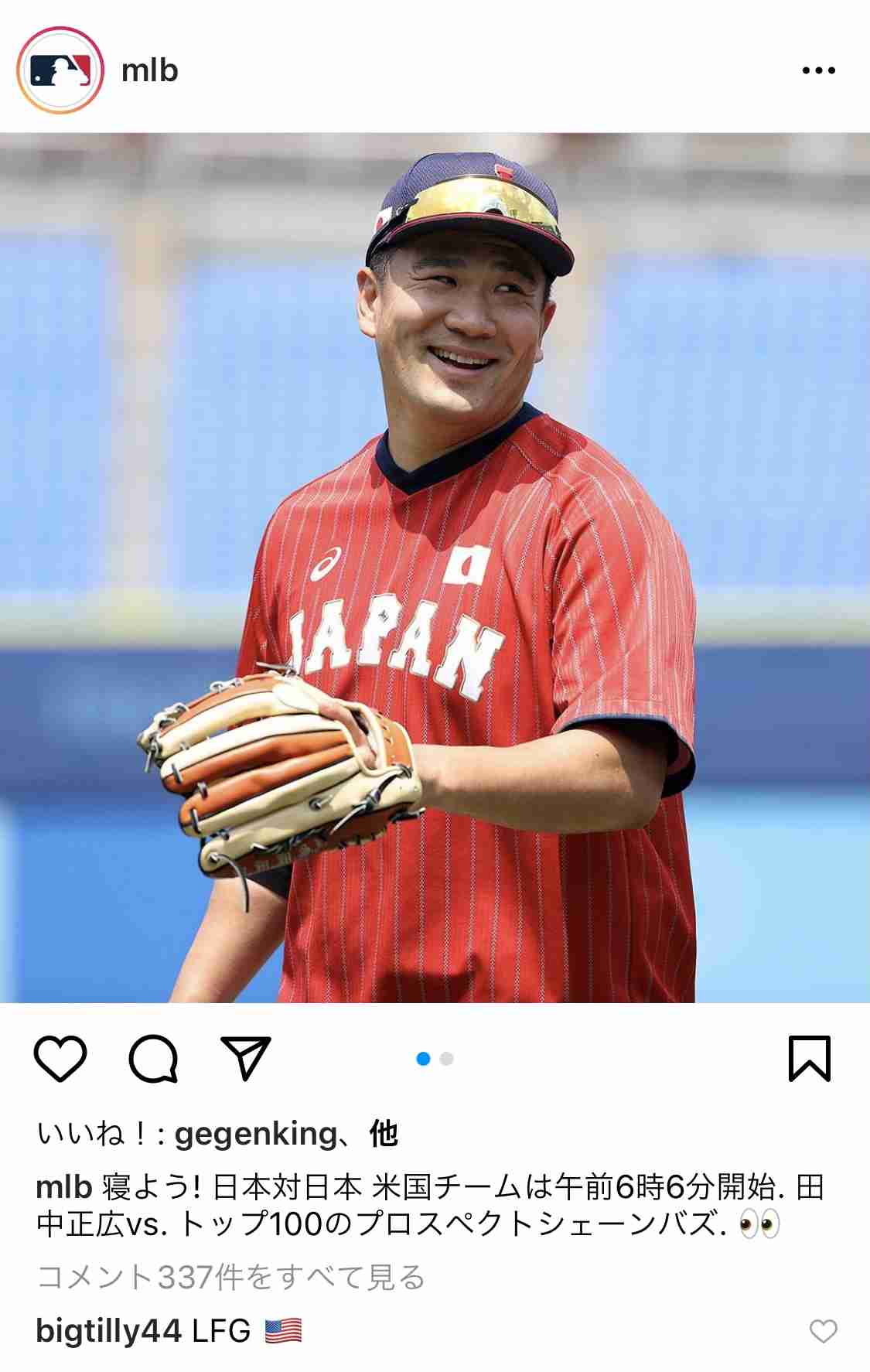Tap the Japan player photo in the post
This screenshot has width=870, height=1372.
435,568
